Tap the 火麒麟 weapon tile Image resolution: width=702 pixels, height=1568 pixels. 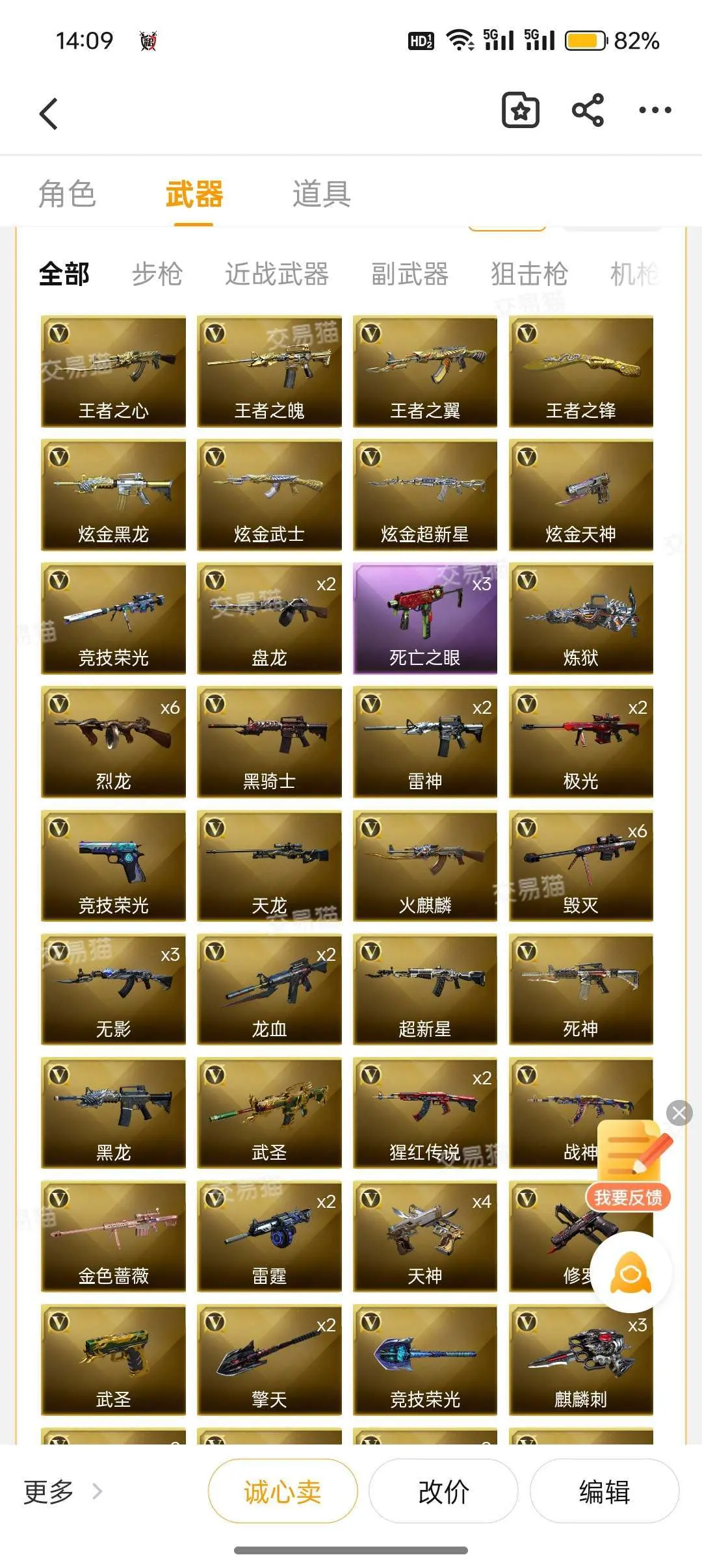[425, 865]
